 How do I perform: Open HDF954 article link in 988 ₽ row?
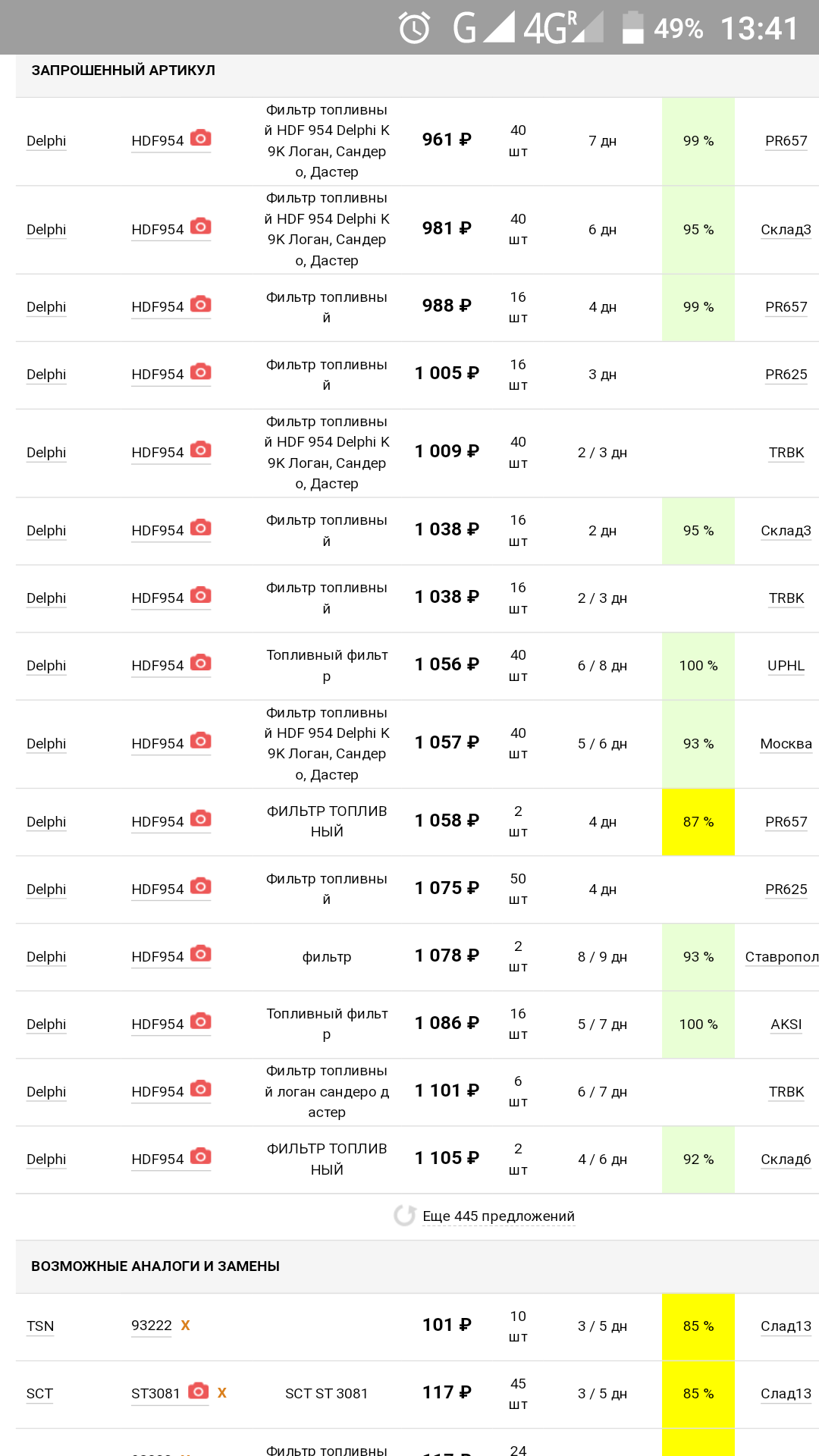158,307
